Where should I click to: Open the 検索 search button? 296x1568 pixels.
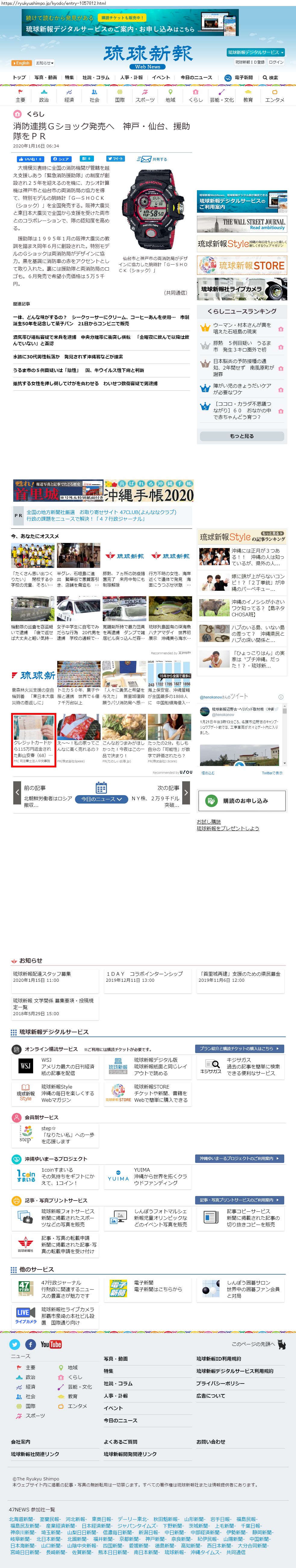coord(270,77)
